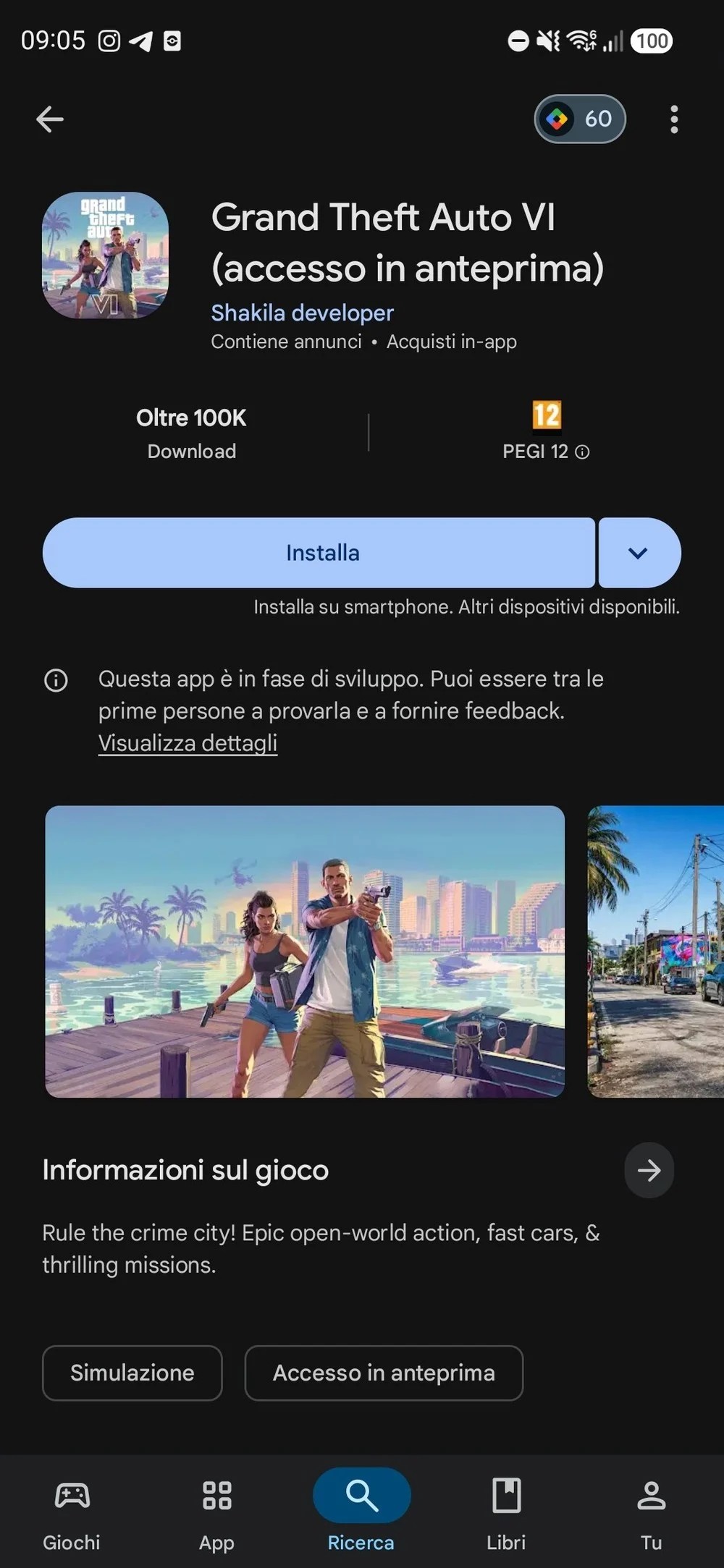The height and width of the screenshot is (1568, 724).
Task: Open Informazioni sul gioco arrow
Action: (649, 1170)
